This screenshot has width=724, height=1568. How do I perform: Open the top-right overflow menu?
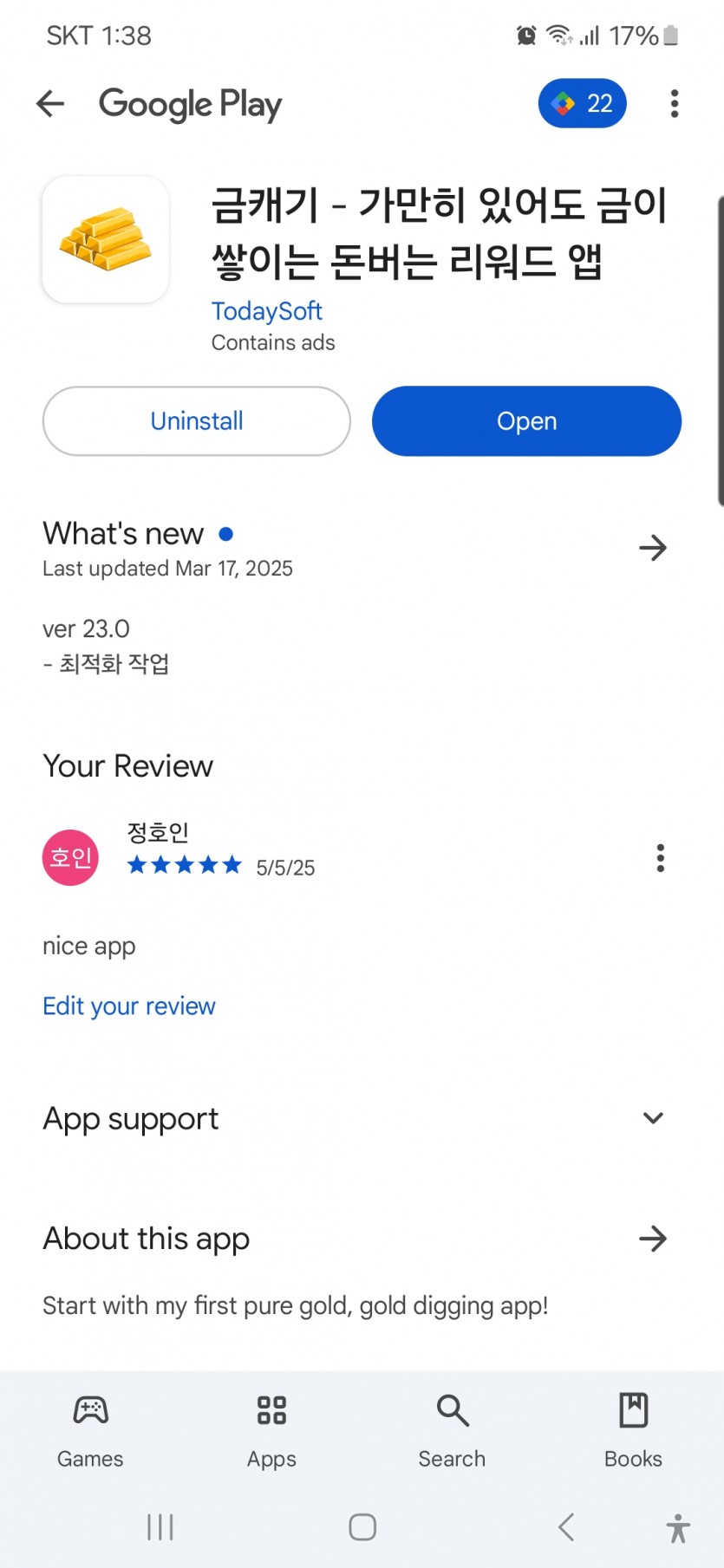(675, 103)
